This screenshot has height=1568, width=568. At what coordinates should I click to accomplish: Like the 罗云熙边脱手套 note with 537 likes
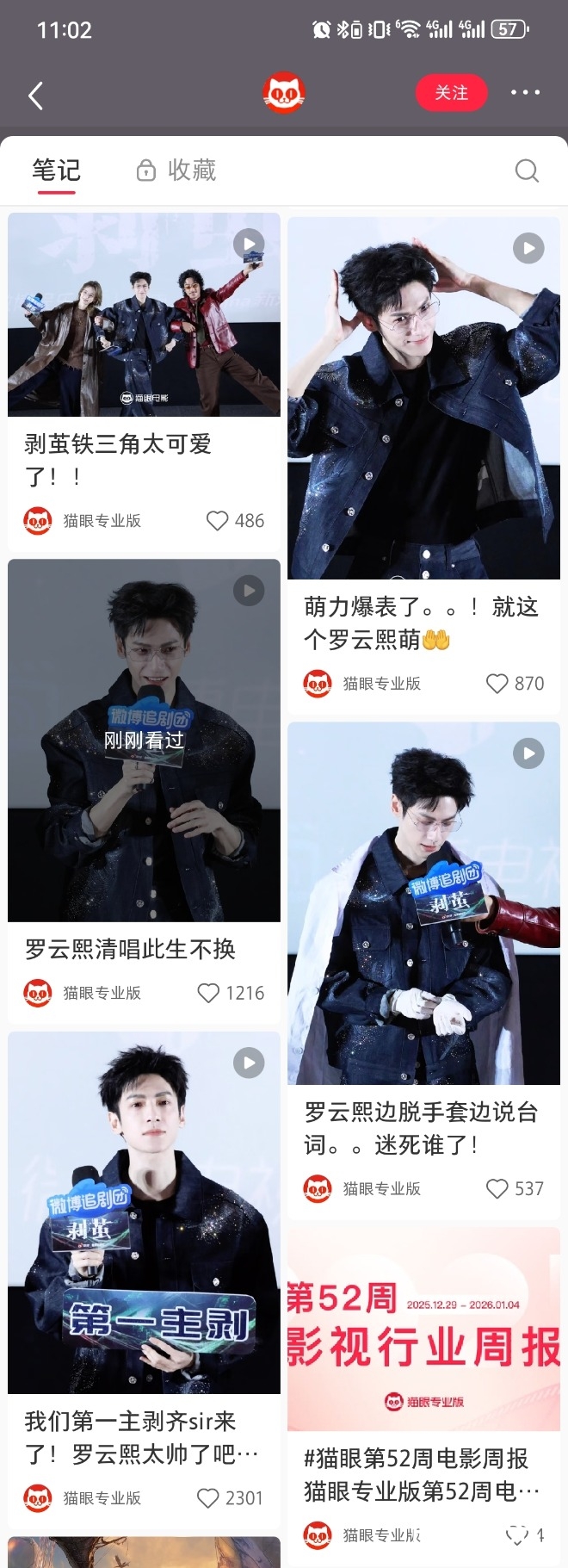tap(497, 1189)
